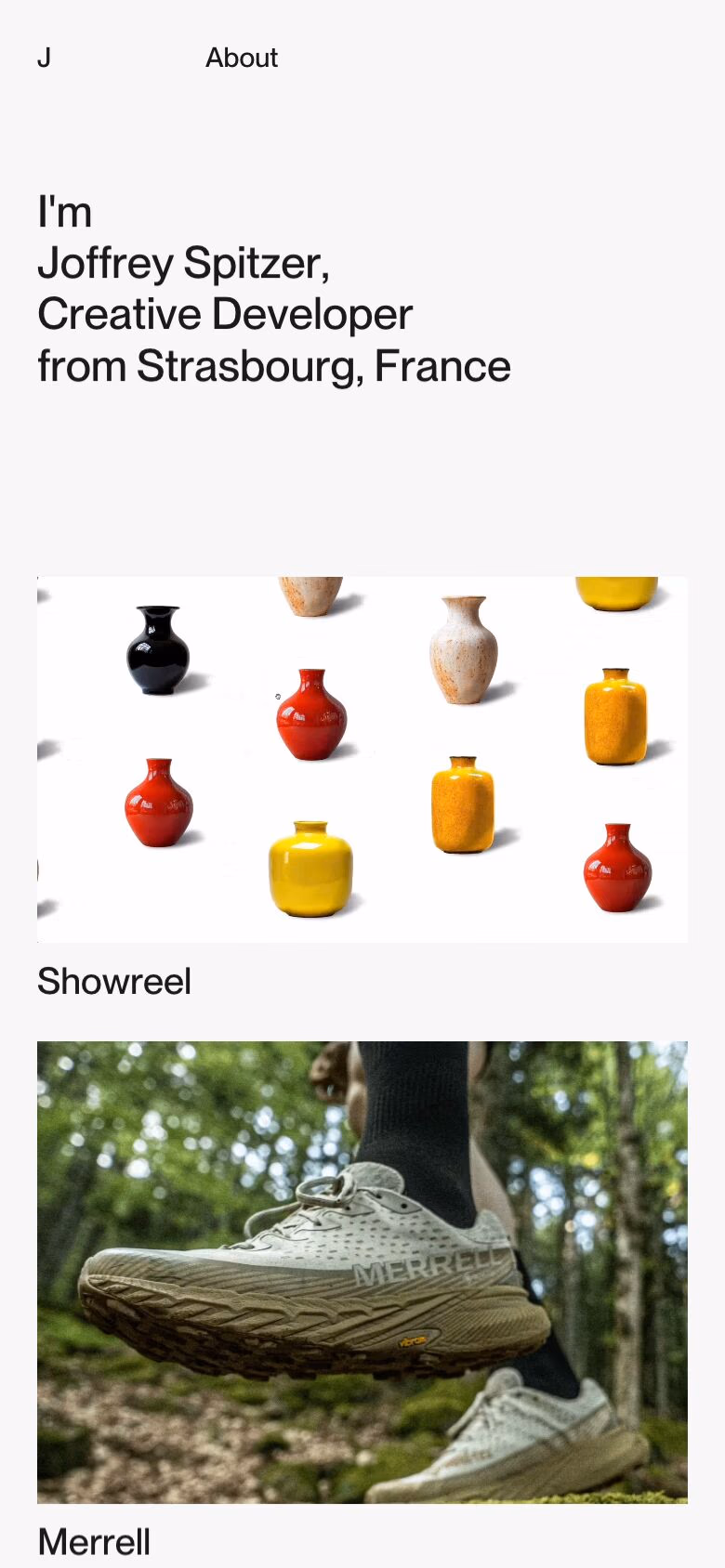Click the Merrell running shoe thumbnail
This screenshot has width=725, height=1568.
click(x=362, y=1271)
